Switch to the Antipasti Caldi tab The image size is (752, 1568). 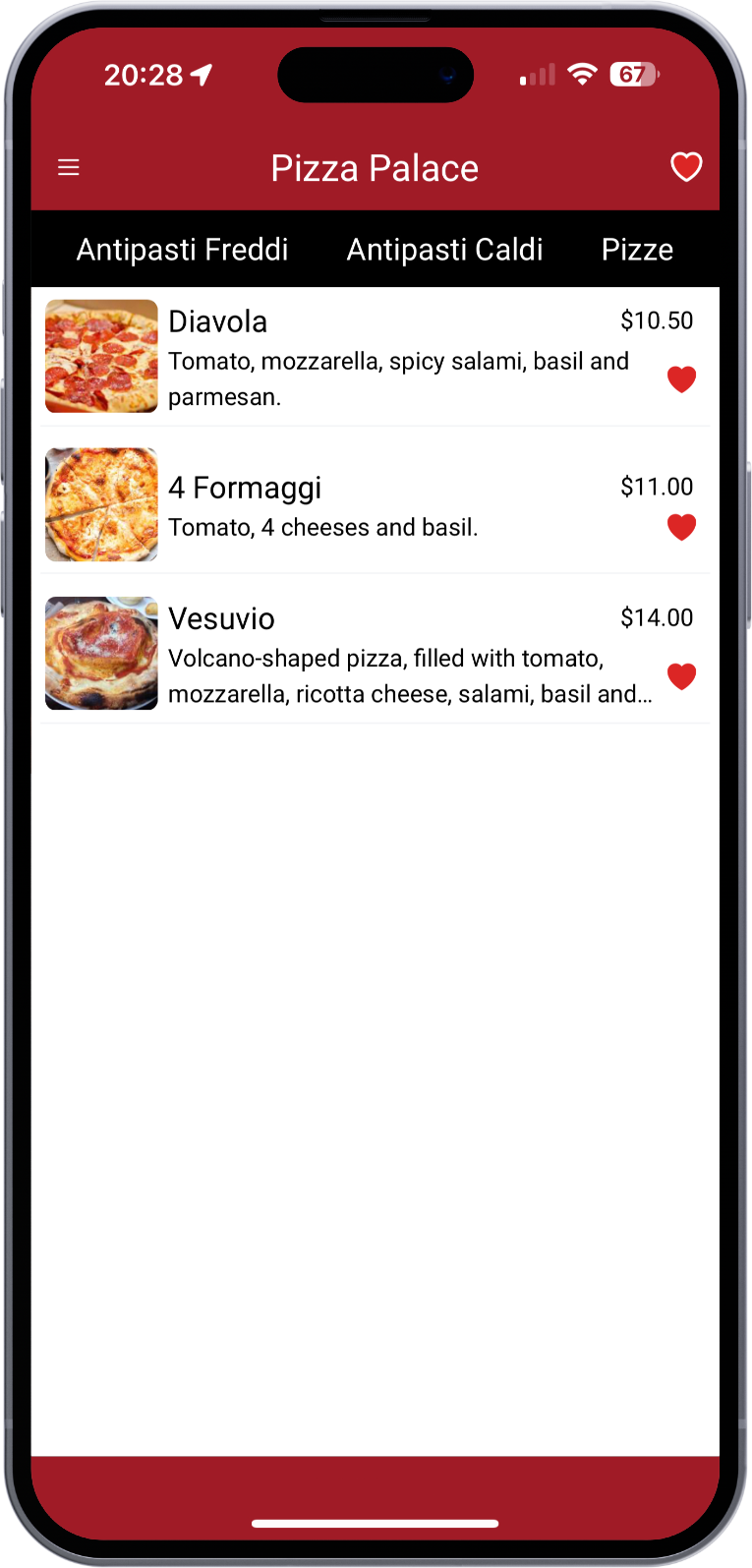(444, 250)
